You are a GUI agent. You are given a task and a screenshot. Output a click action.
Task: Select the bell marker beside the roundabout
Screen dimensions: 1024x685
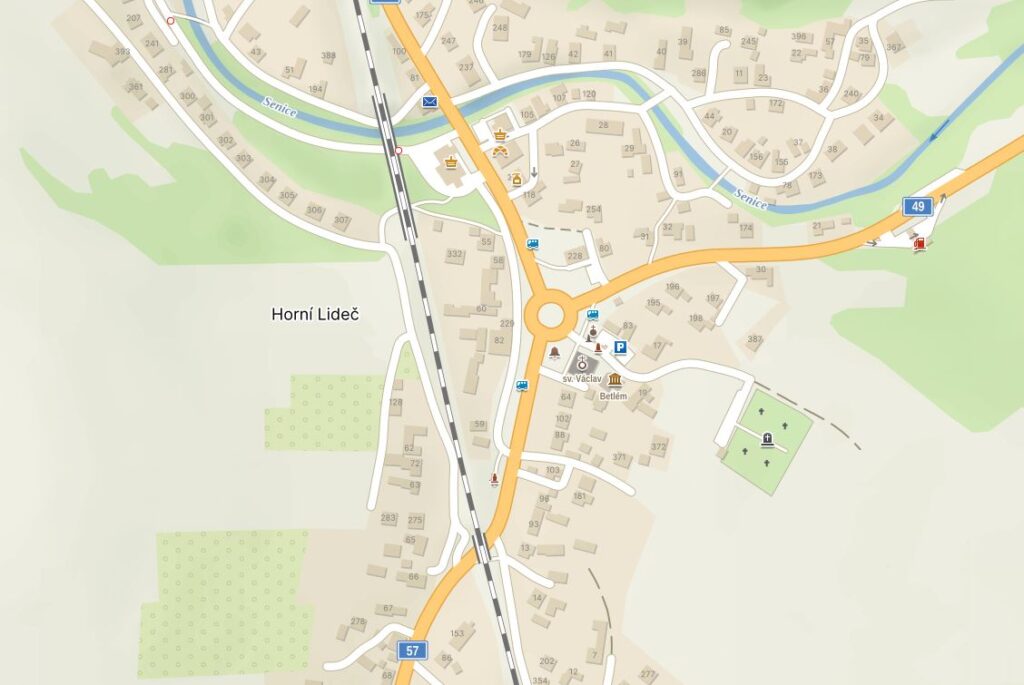pos(553,352)
